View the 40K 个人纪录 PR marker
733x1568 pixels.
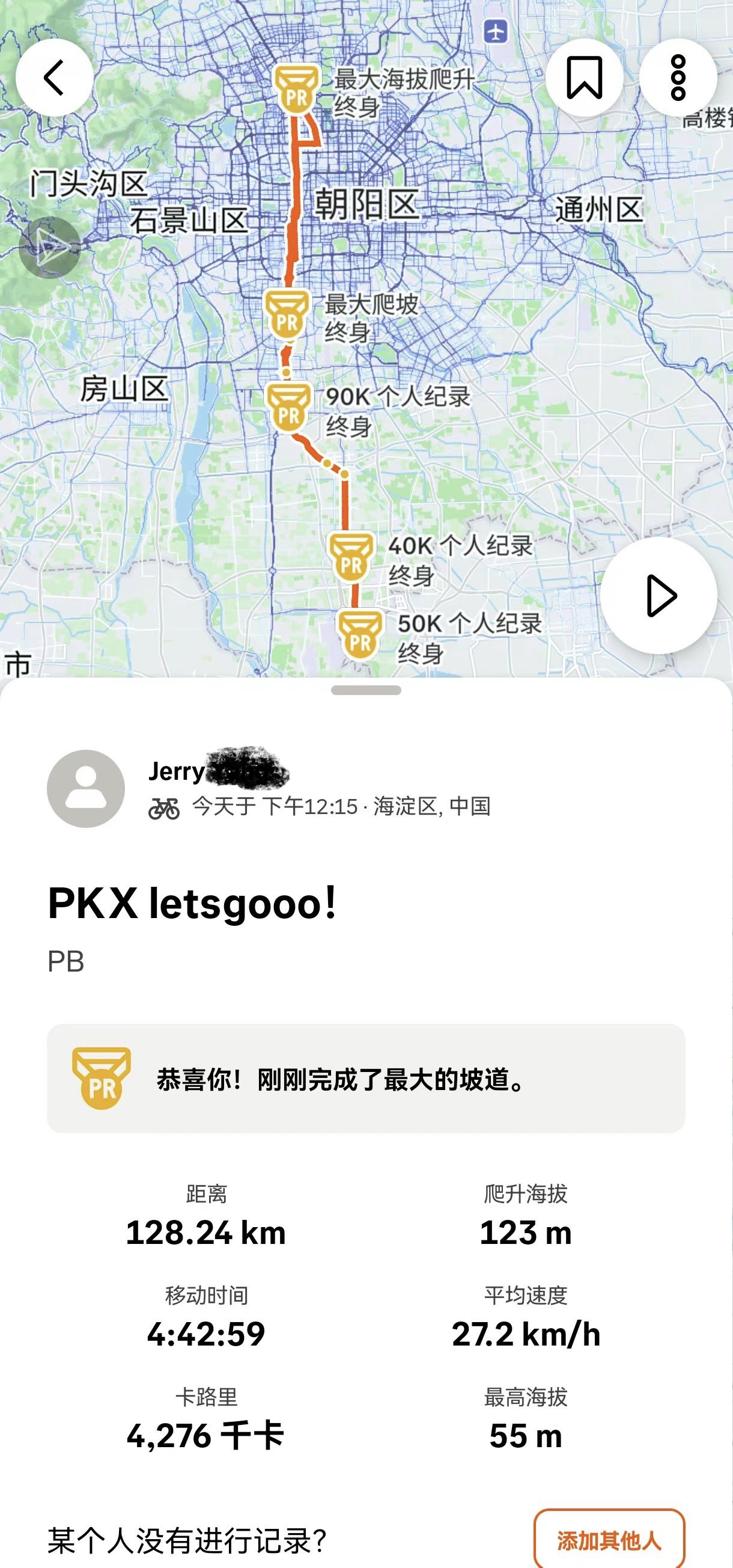[x=351, y=557]
